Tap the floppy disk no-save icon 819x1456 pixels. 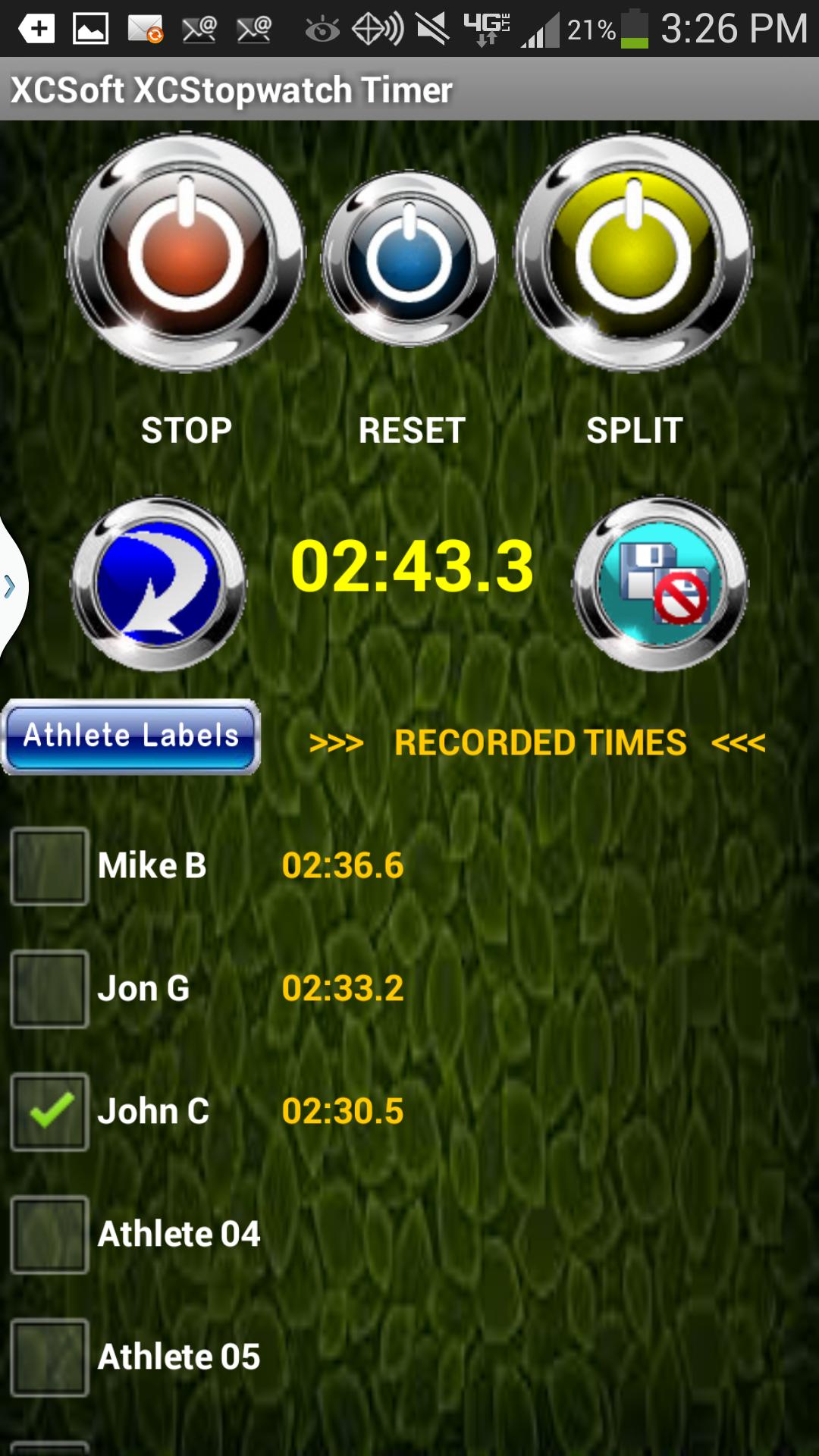coord(661,584)
